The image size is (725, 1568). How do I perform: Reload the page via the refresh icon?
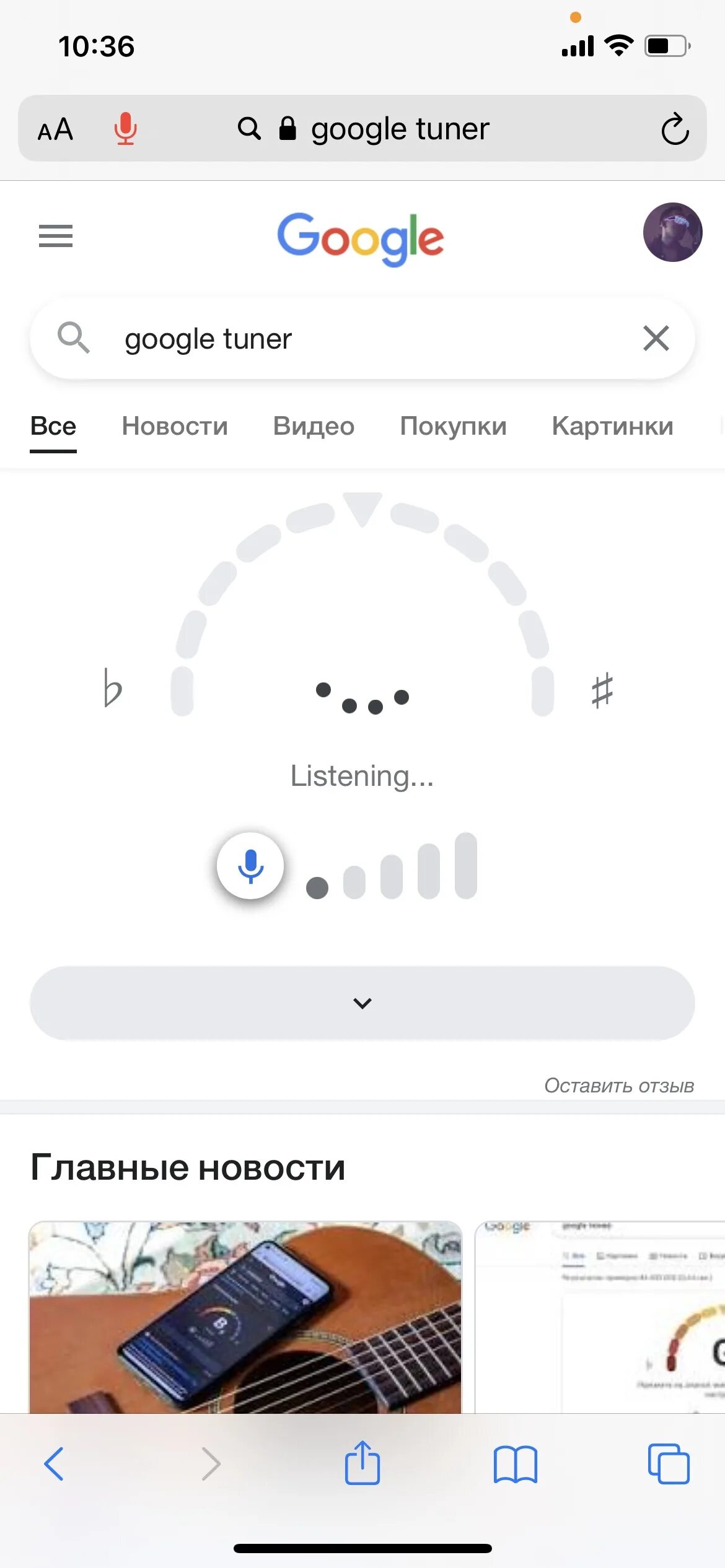[x=675, y=129]
